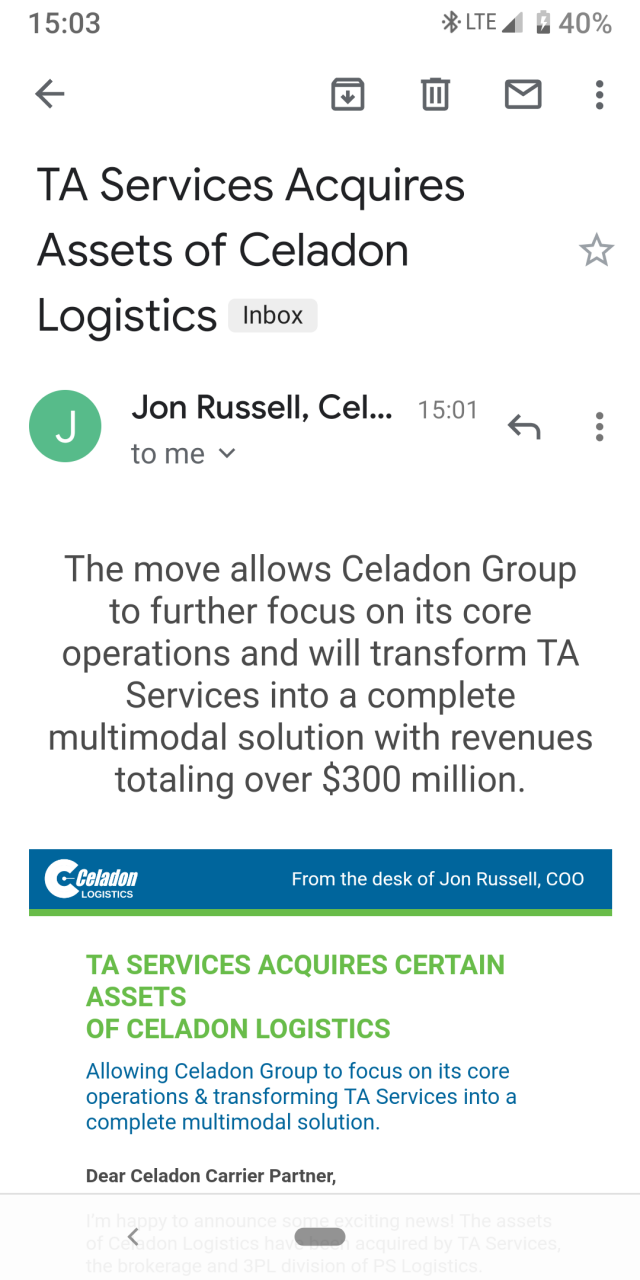Image resolution: width=640 pixels, height=1280 pixels.
Task: Open the Inbox label chip
Action: click(272, 315)
